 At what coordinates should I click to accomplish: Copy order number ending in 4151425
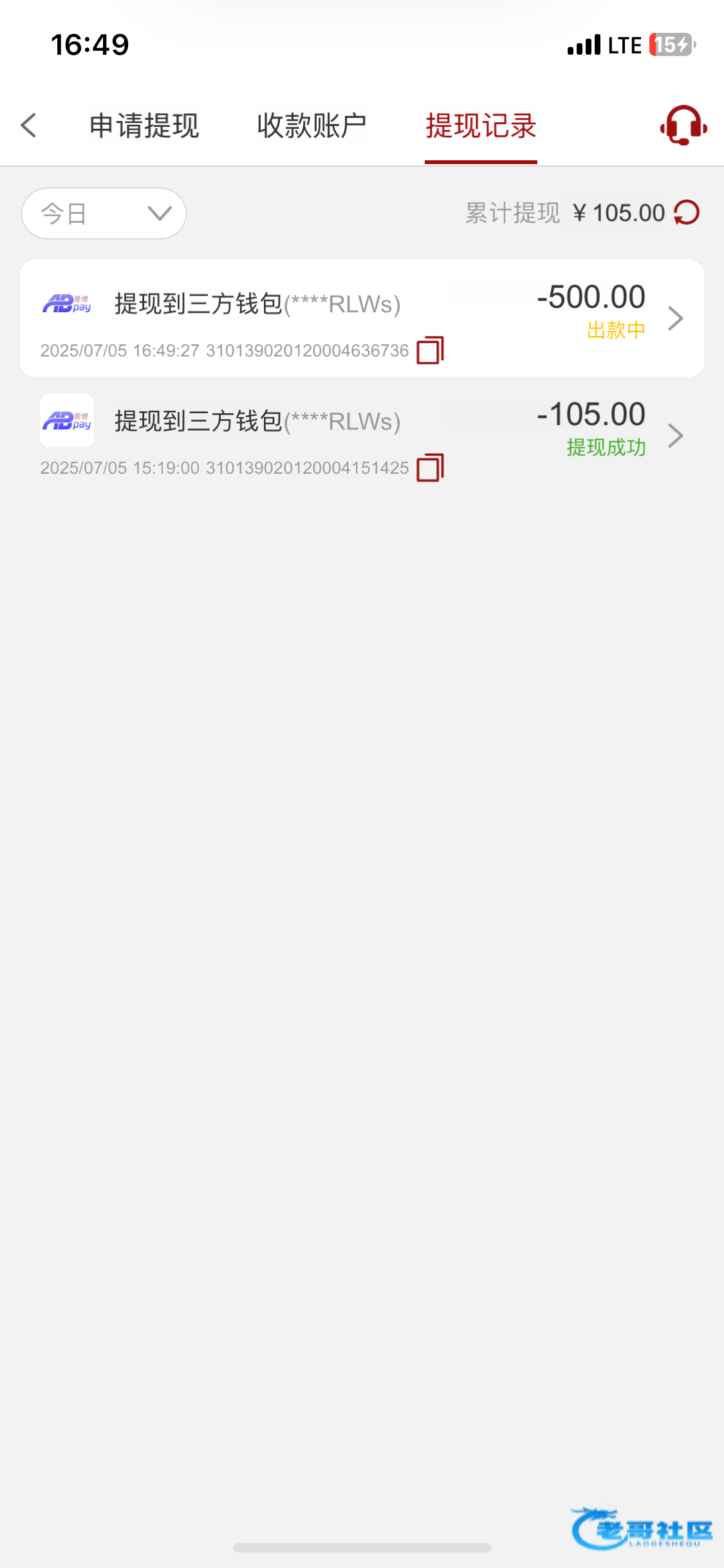point(430,467)
